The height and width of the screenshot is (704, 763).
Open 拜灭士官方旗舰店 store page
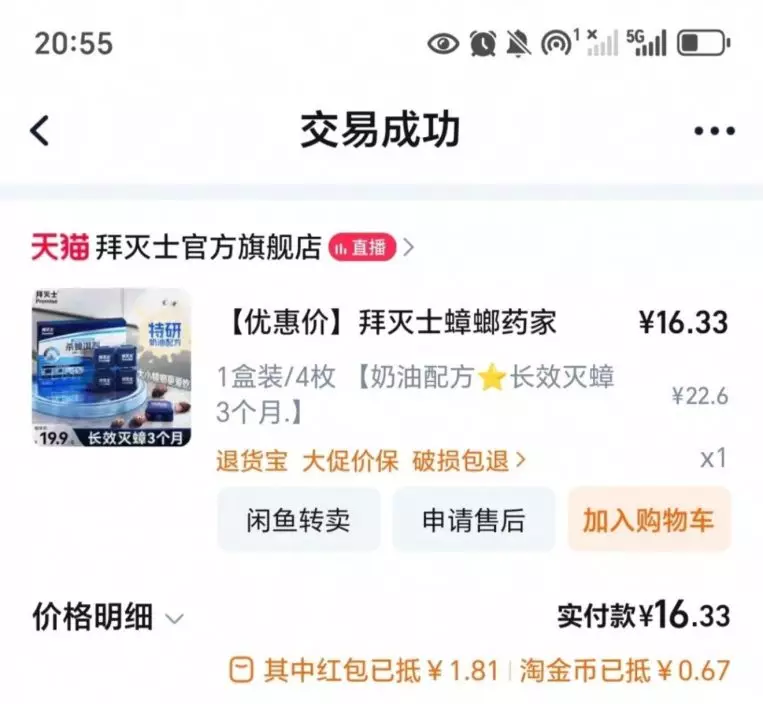208,247
